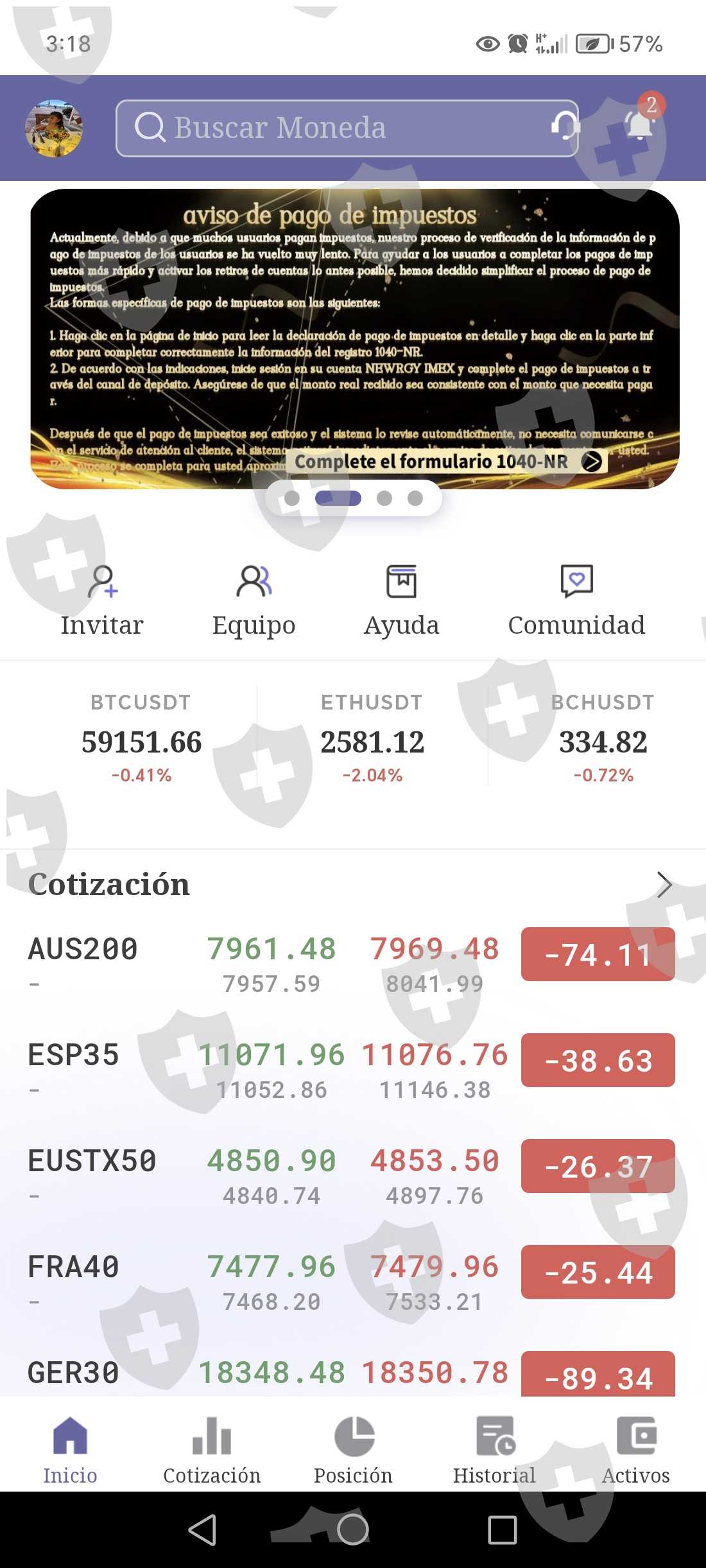Switch to the Activos tab
Viewport: 706px width, 1568px height.
(635, 1450)
